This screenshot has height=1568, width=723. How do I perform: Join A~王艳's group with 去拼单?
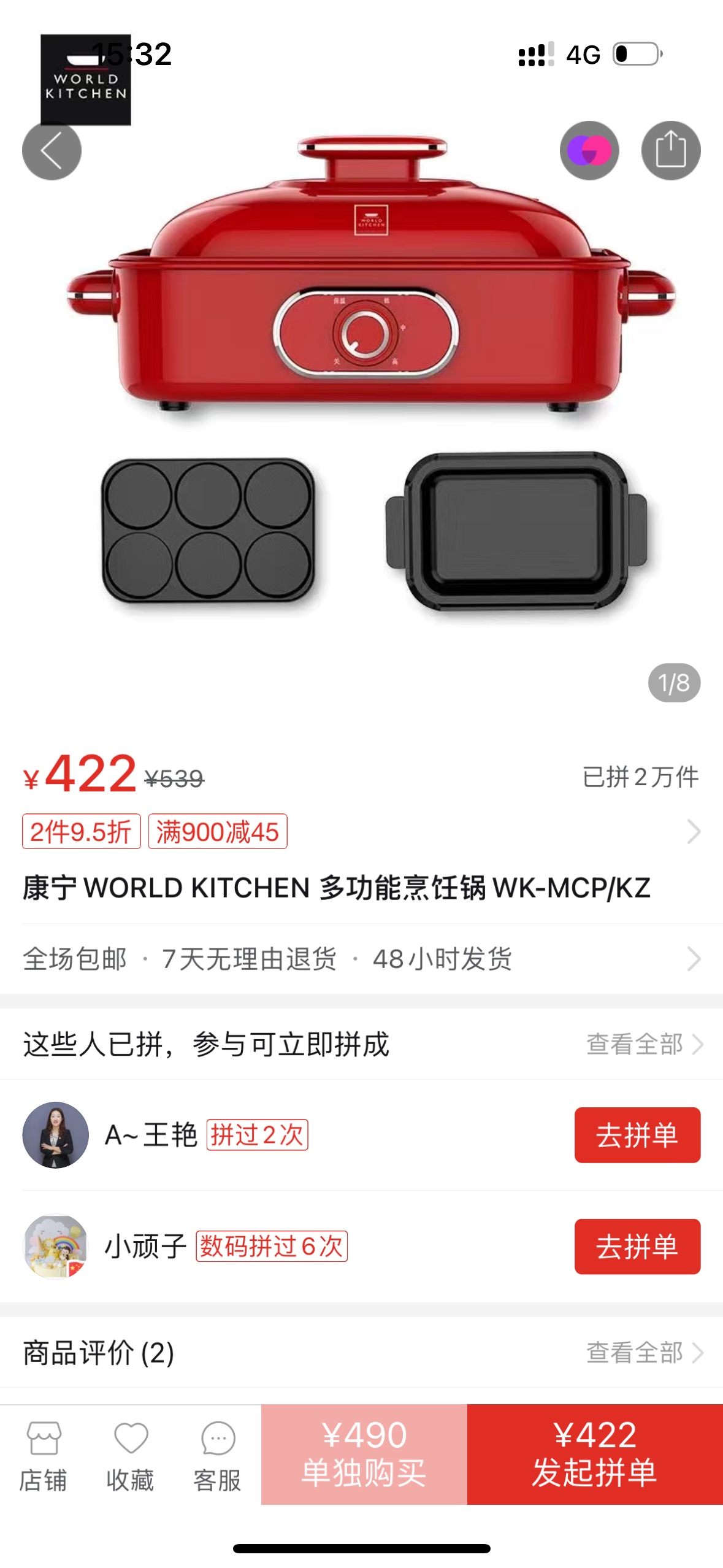coord(637,1135)
